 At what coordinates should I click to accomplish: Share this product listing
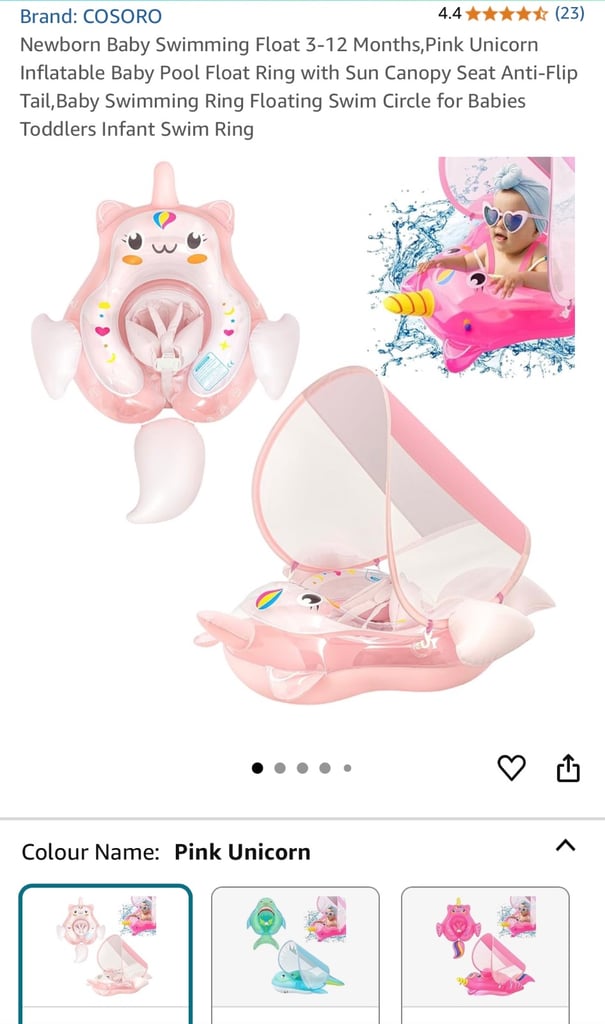point(568,768)
